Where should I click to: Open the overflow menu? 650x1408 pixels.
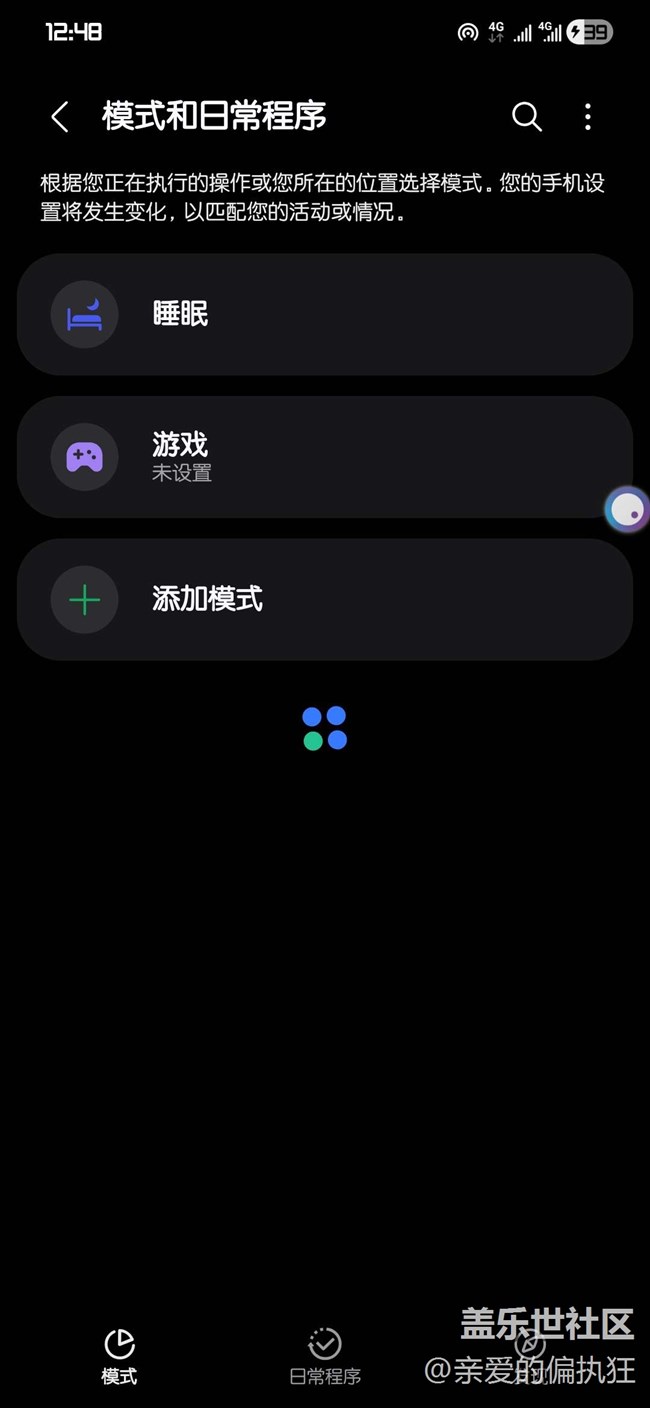[588, 117]
